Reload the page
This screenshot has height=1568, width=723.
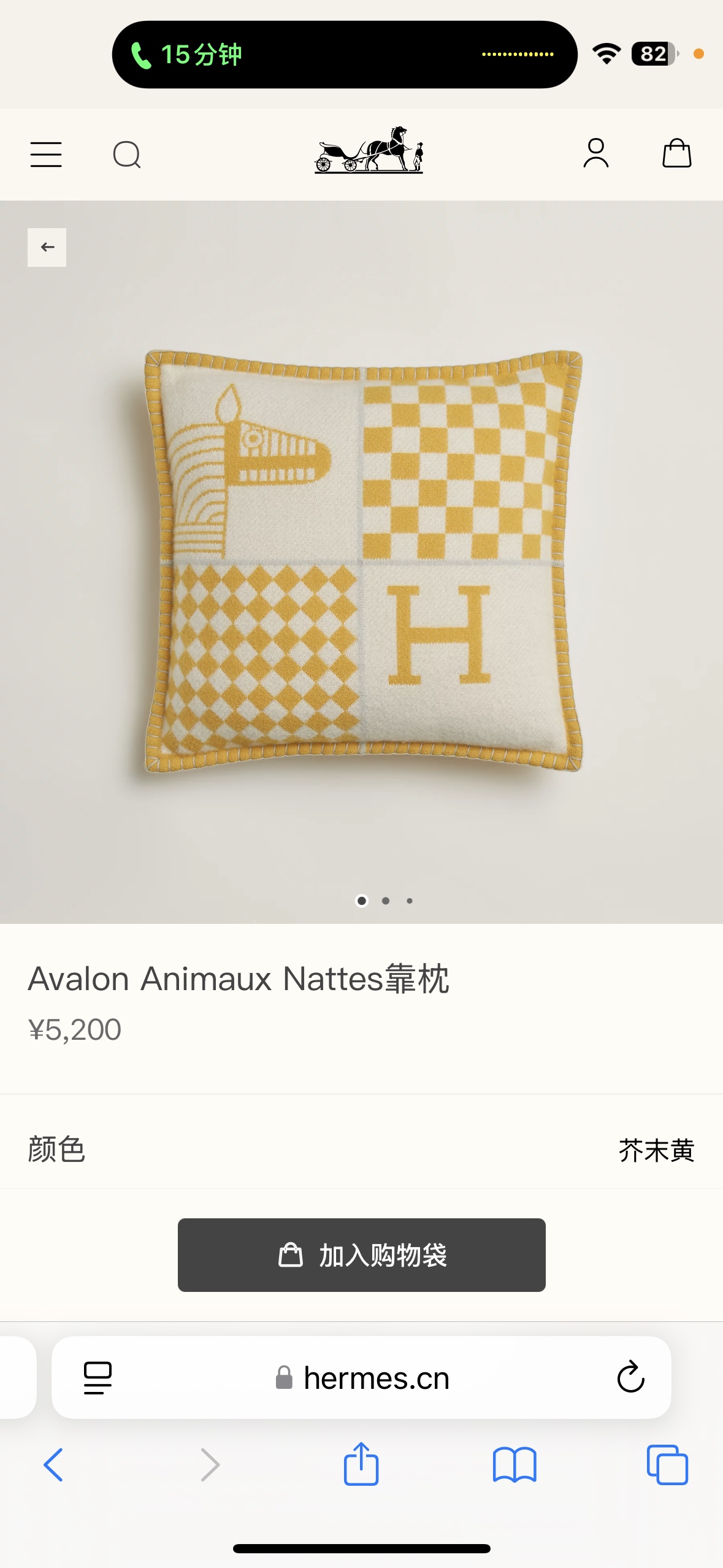click(630, 1378)
